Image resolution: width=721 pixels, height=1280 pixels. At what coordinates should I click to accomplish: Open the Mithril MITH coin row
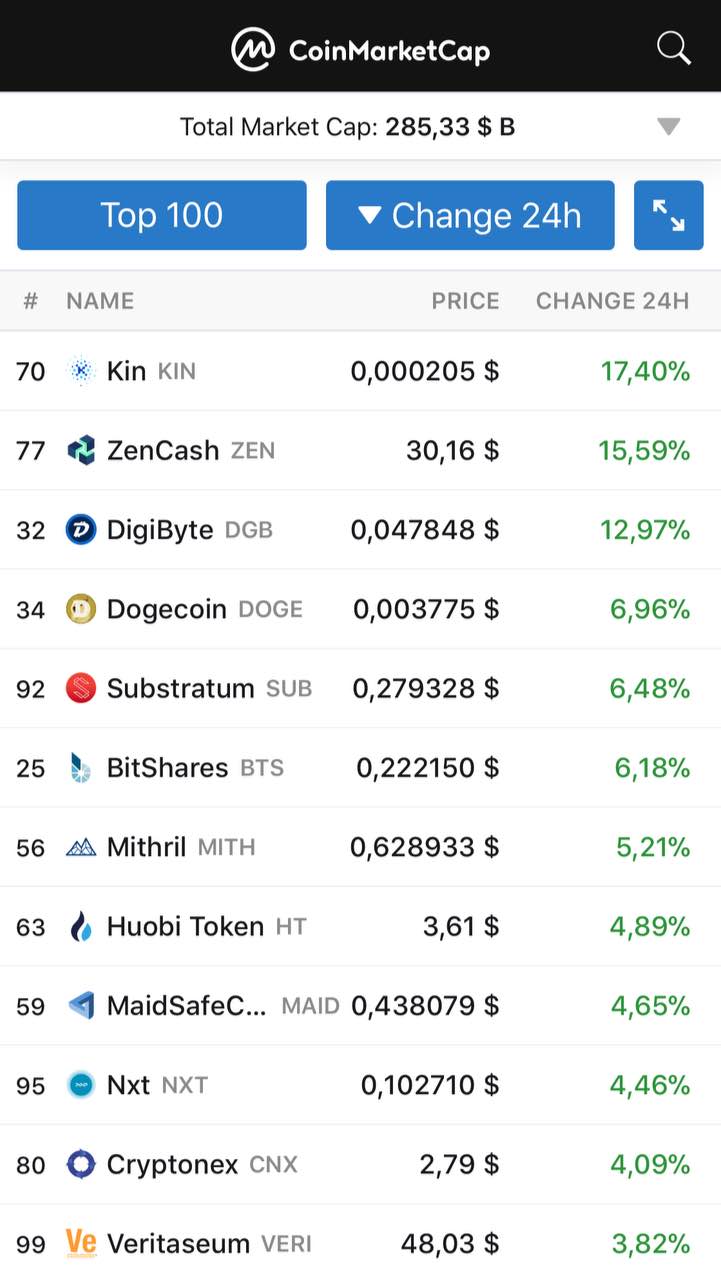360,847
